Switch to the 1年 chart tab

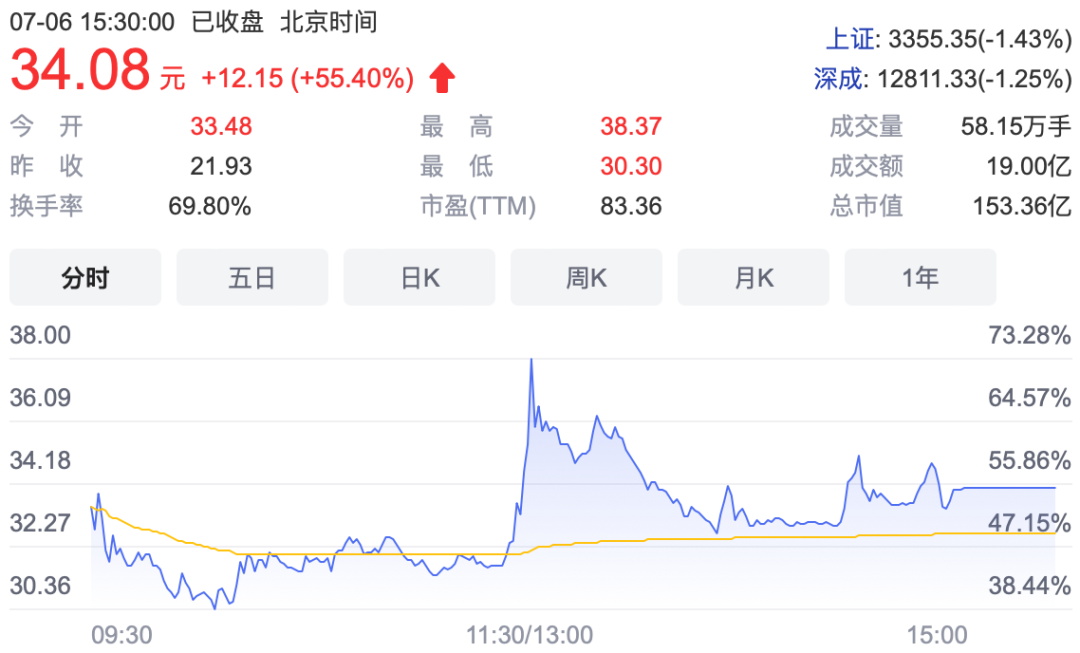coord(920,277)
